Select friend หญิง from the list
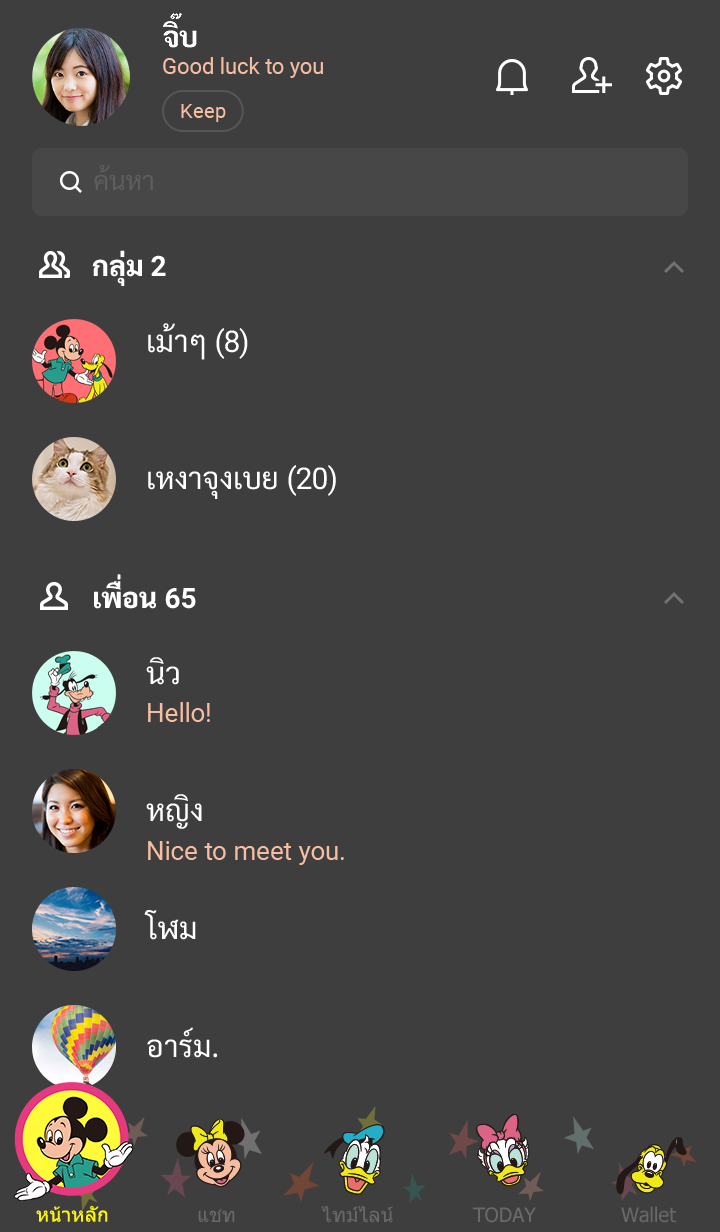720x1232 pixels. point(175,829)
